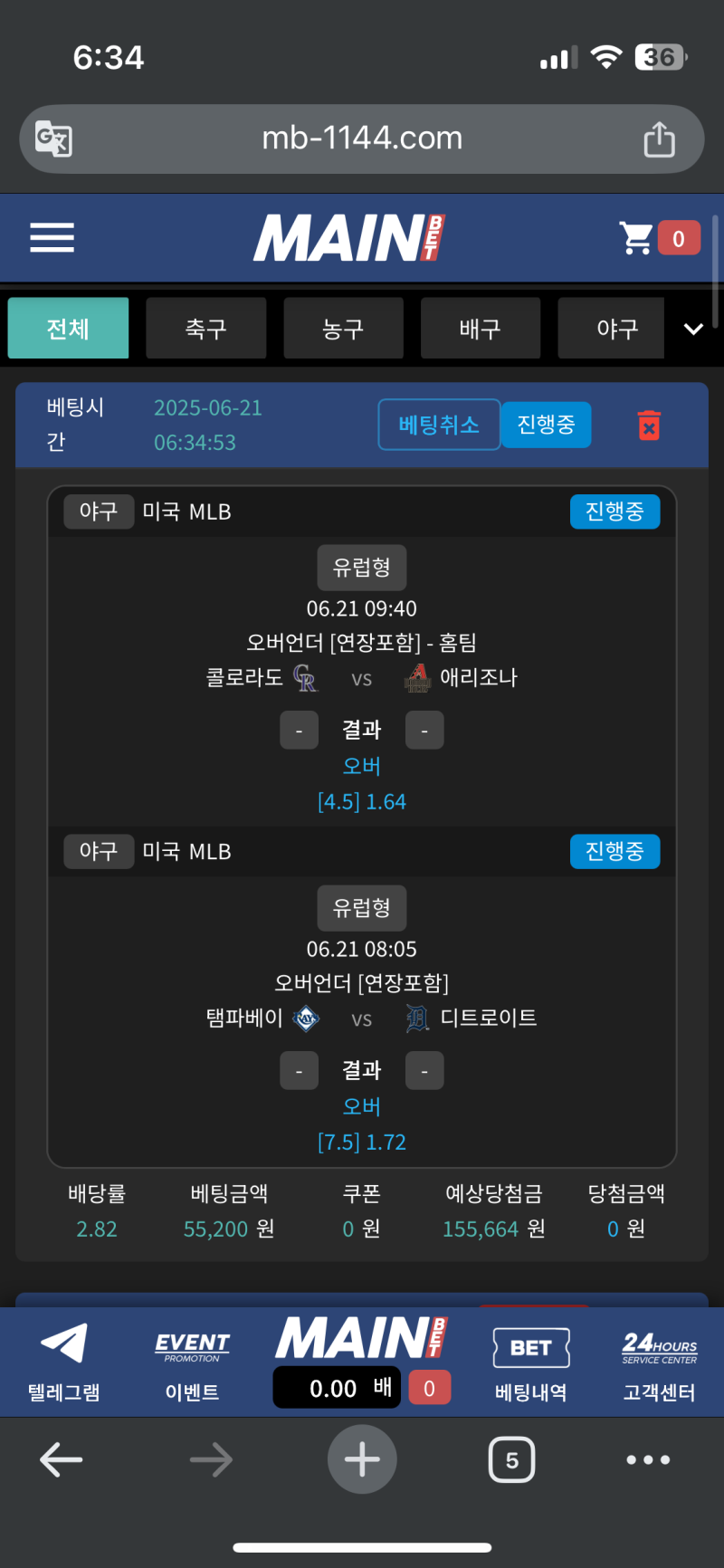Translate the page from the address bar
Screen dimensions: 724x1568
click(x=53, y=139)
